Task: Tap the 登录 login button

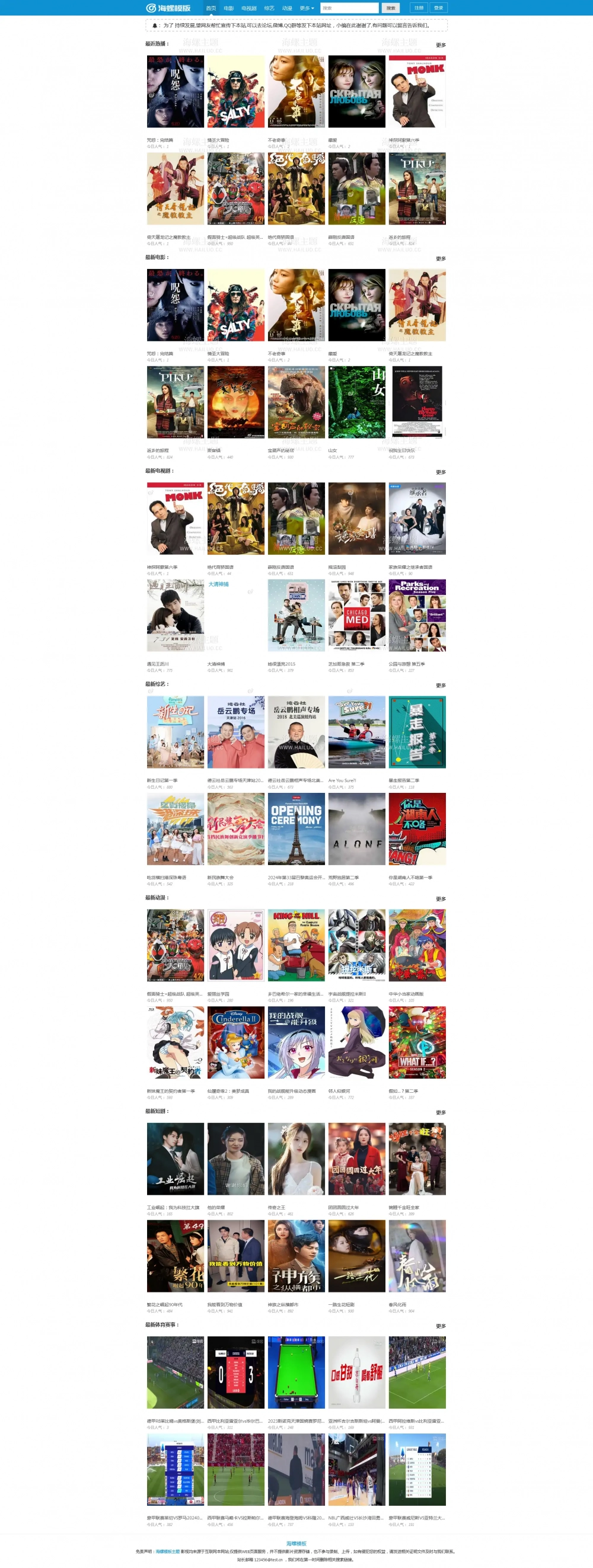Action: click(438, 8)
